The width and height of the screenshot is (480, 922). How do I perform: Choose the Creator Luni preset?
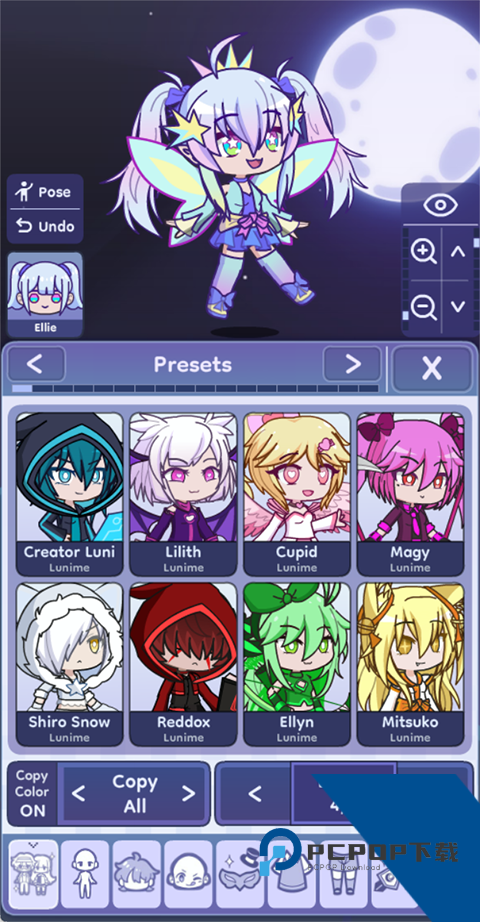(69, 494)
